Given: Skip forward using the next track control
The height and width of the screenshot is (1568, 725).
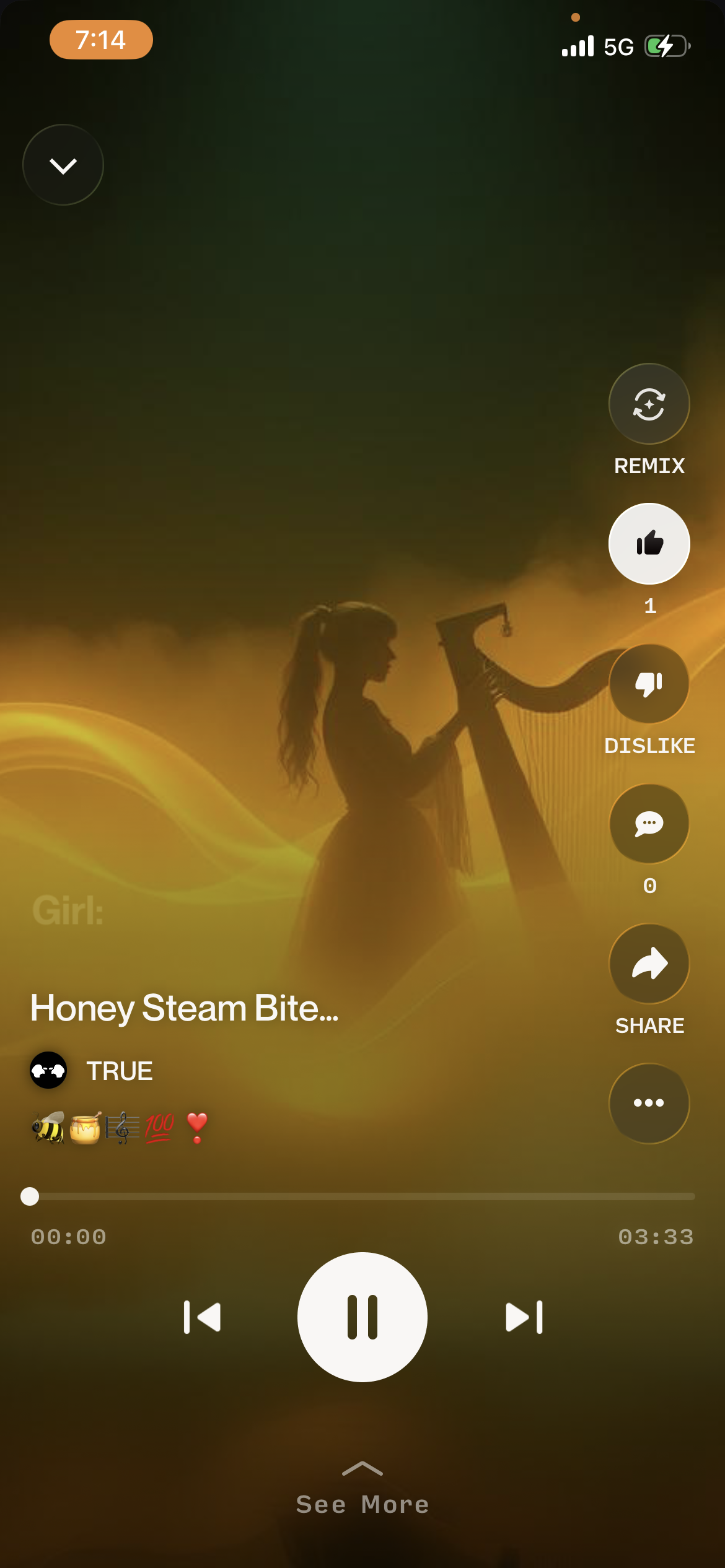Looking at the screenshot, I should coord(524,1317).
